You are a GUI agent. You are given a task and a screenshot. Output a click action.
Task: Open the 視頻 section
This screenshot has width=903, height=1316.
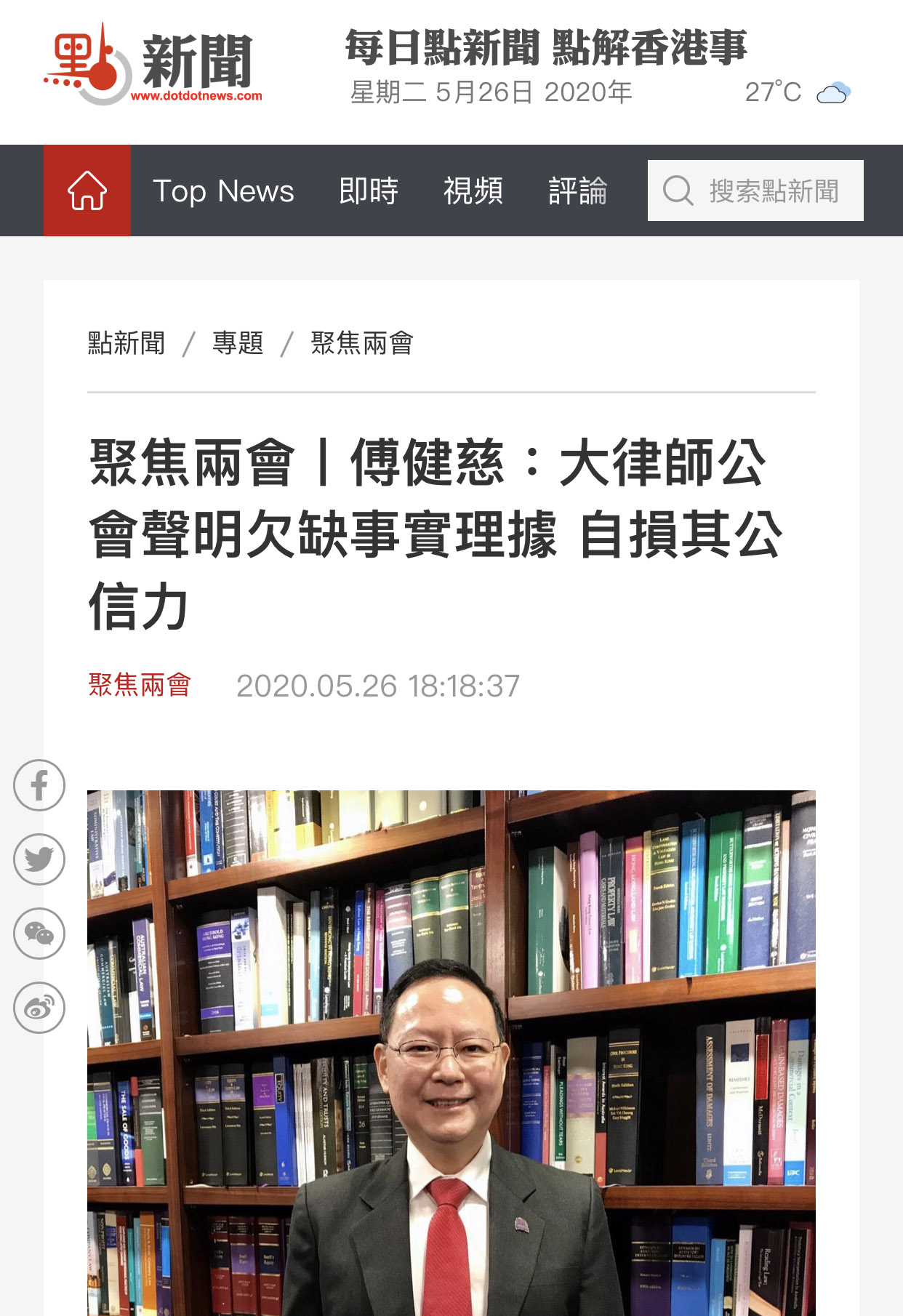point(473,191)
